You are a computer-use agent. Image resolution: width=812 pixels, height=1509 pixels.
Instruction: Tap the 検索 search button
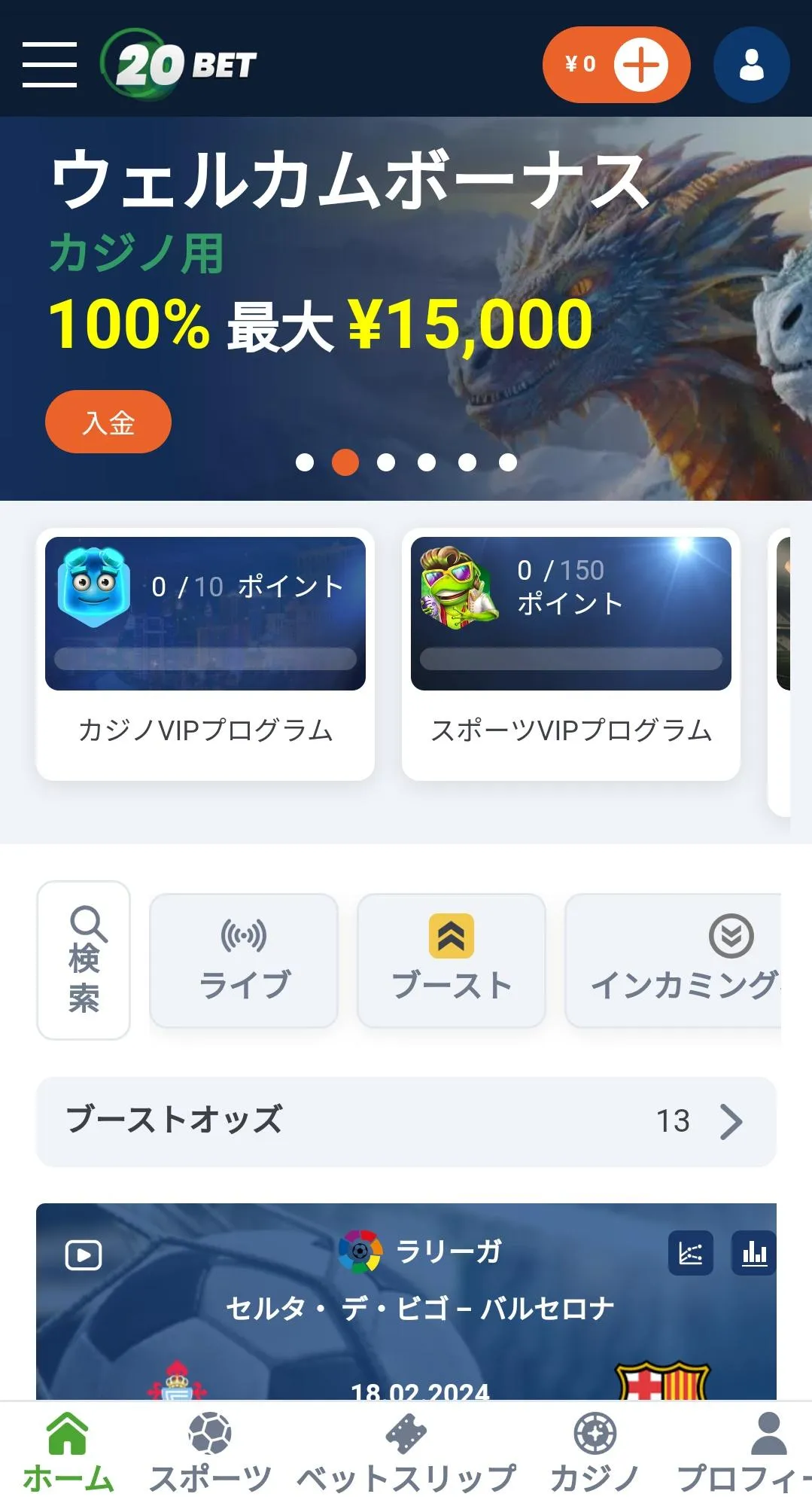(84, 960)
